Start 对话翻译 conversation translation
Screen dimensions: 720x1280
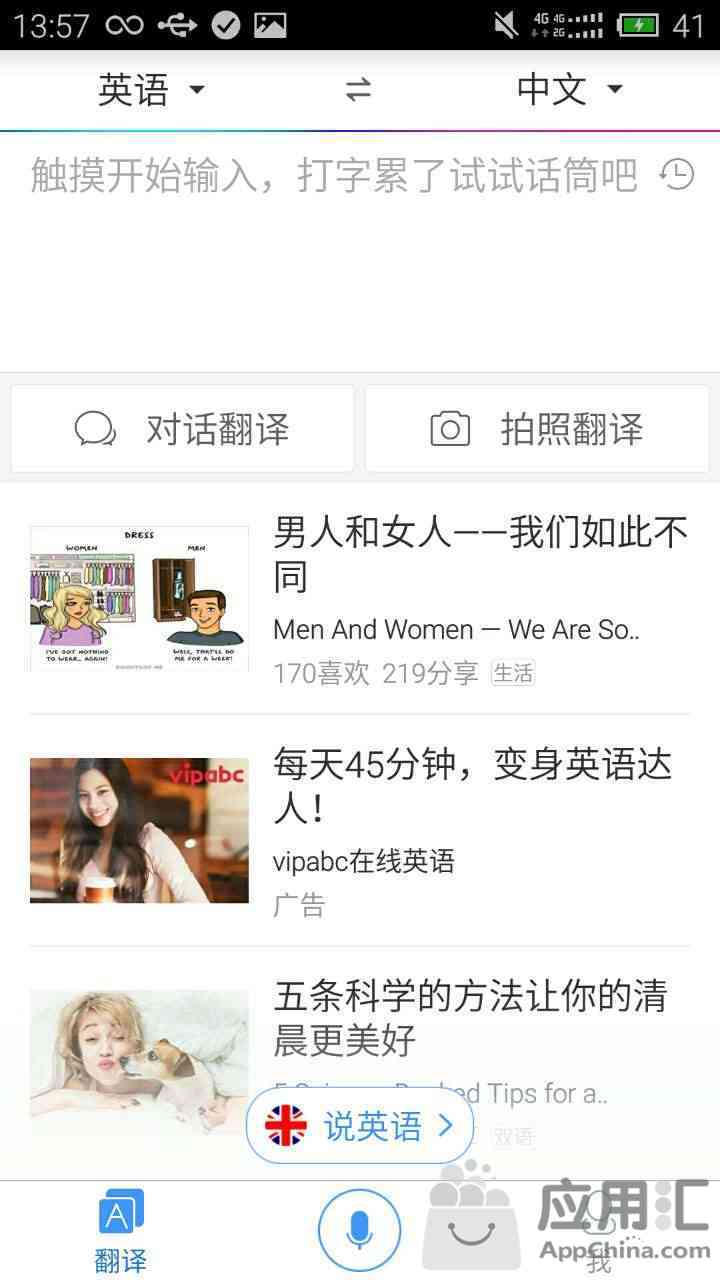tap(182, 429)
